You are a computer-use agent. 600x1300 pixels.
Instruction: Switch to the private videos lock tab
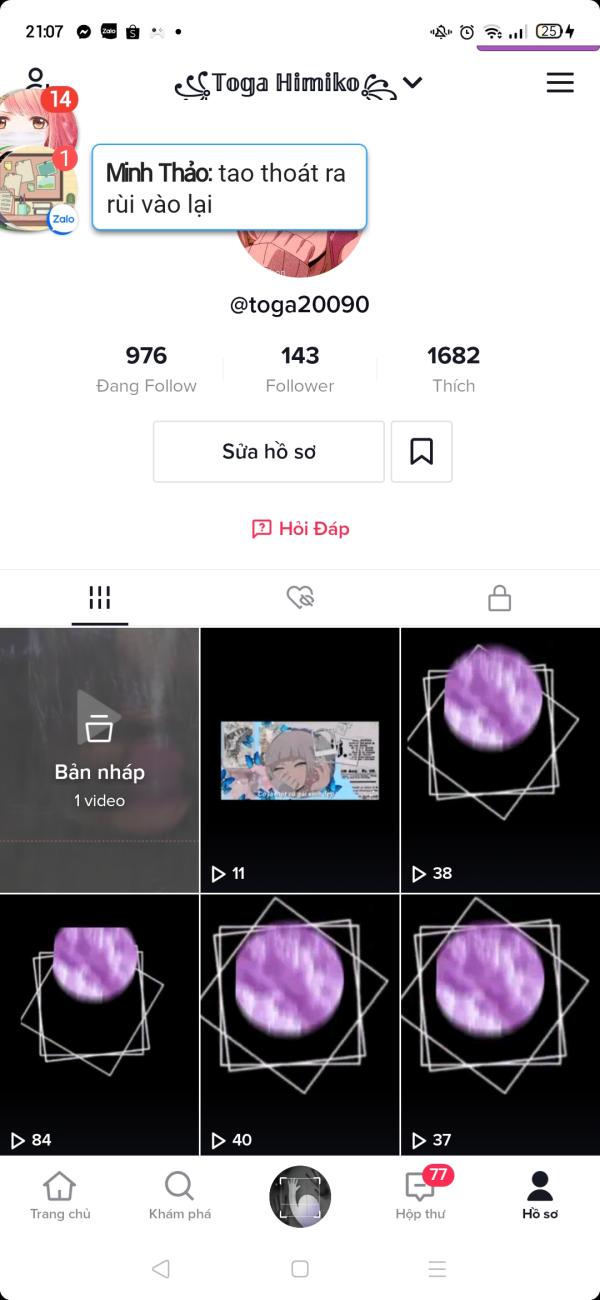(x=499, y=598)
